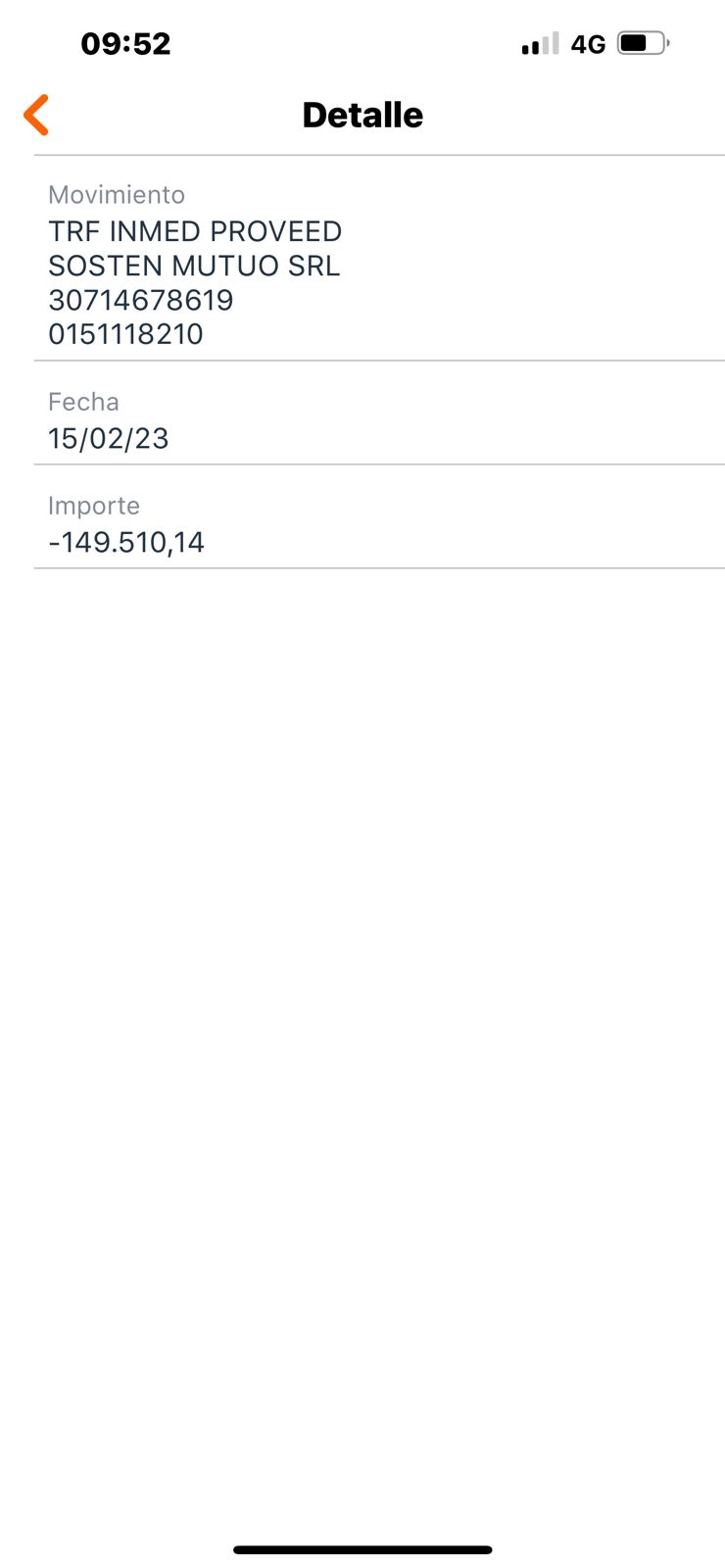Image resolution: width=725 pixels, height=1568 pixels.
Task: Go back from the Detalle screen
Action: (36, 115)
